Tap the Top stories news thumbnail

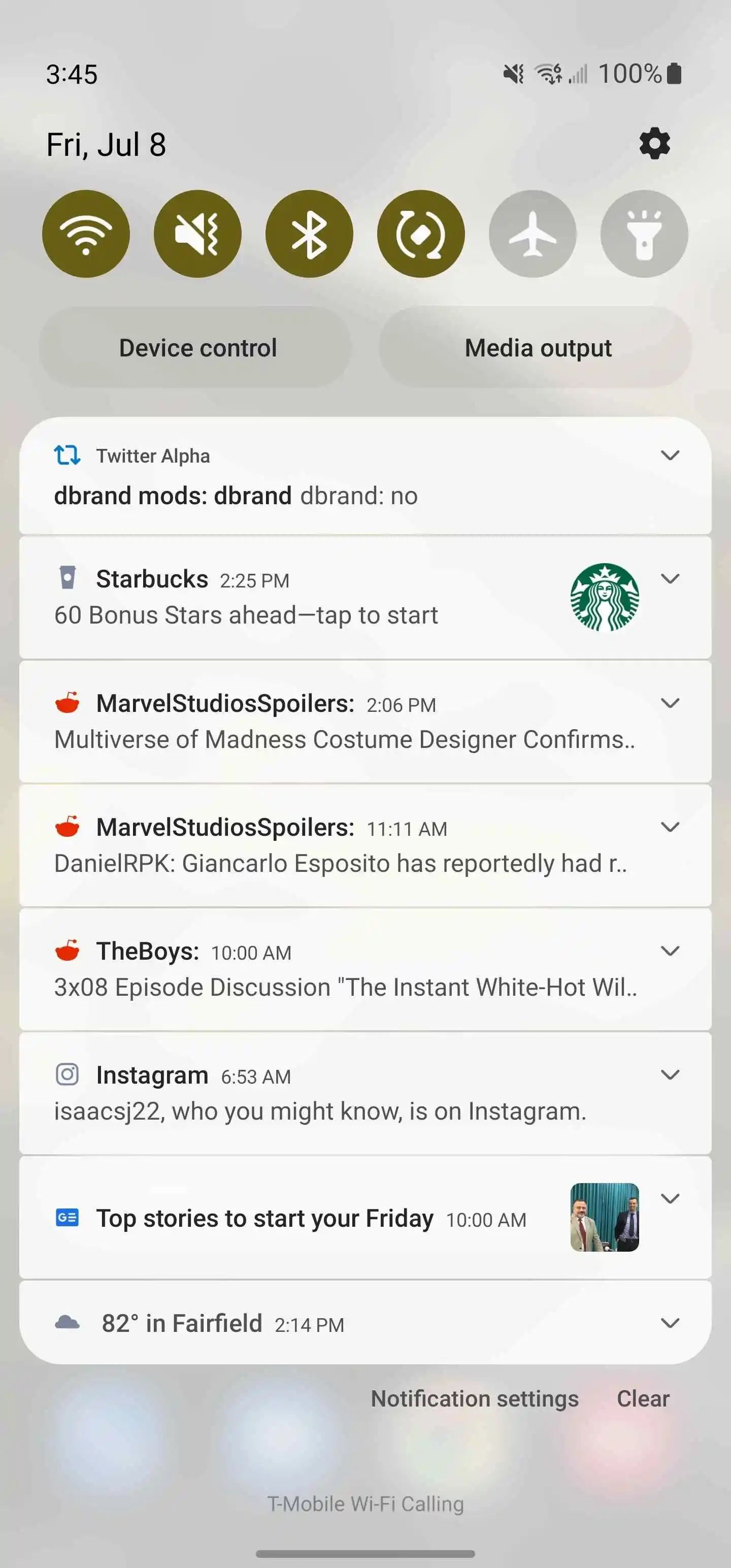pyautogui.click(x=603, y=1219)
